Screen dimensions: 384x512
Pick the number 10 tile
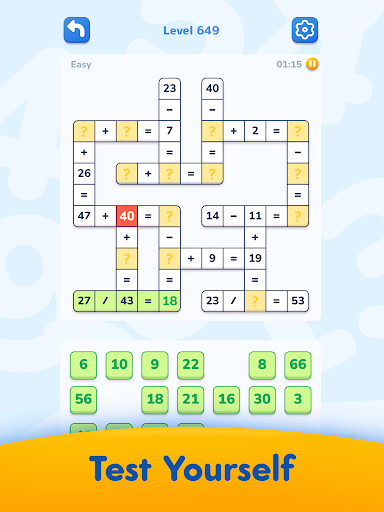click(119, 365)
